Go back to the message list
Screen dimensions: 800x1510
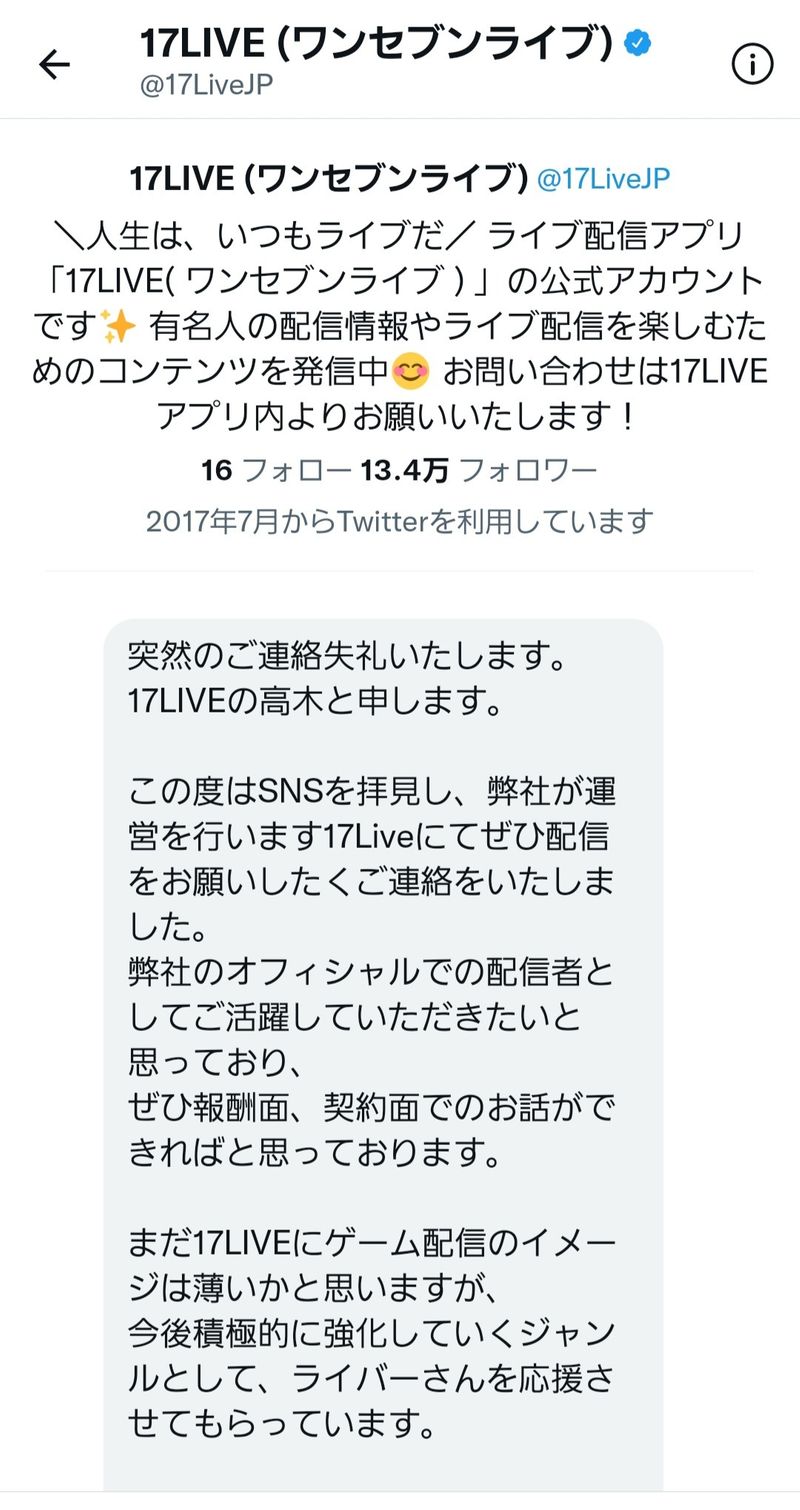(x=54, y=65)
